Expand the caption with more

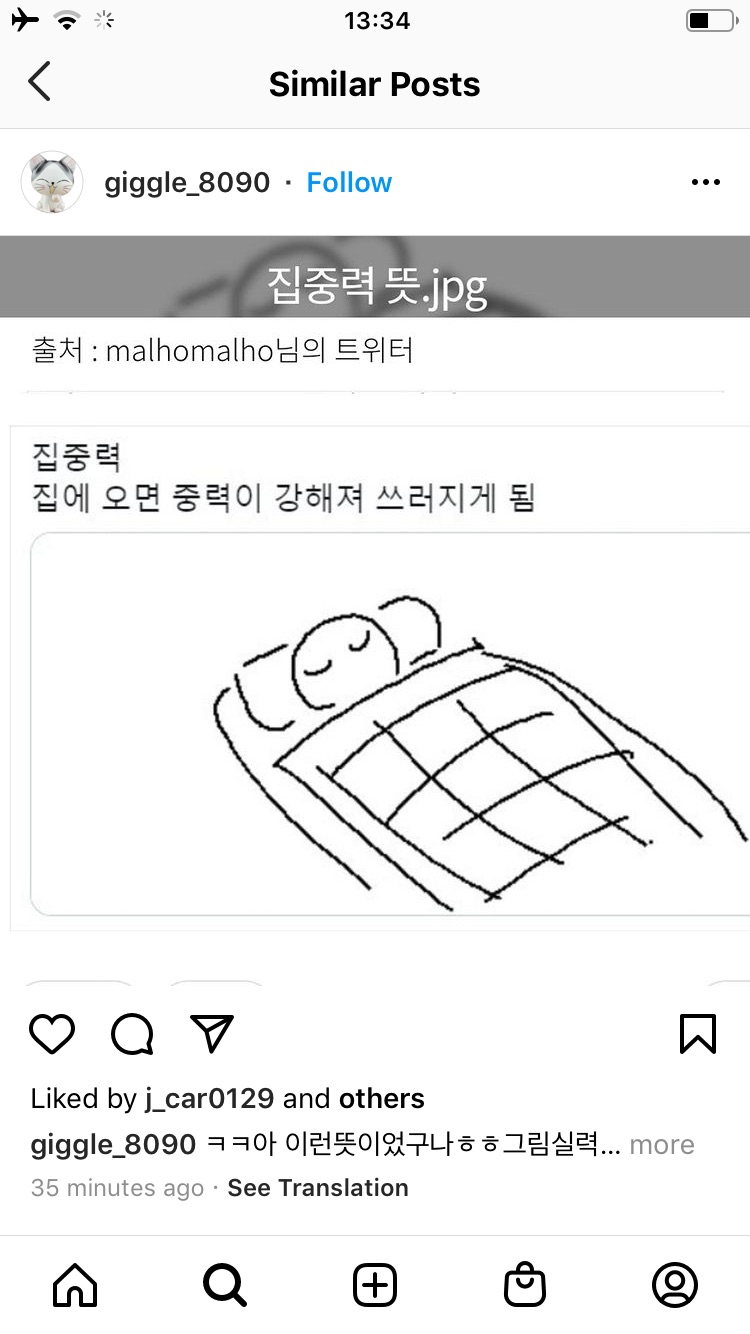661,1144
